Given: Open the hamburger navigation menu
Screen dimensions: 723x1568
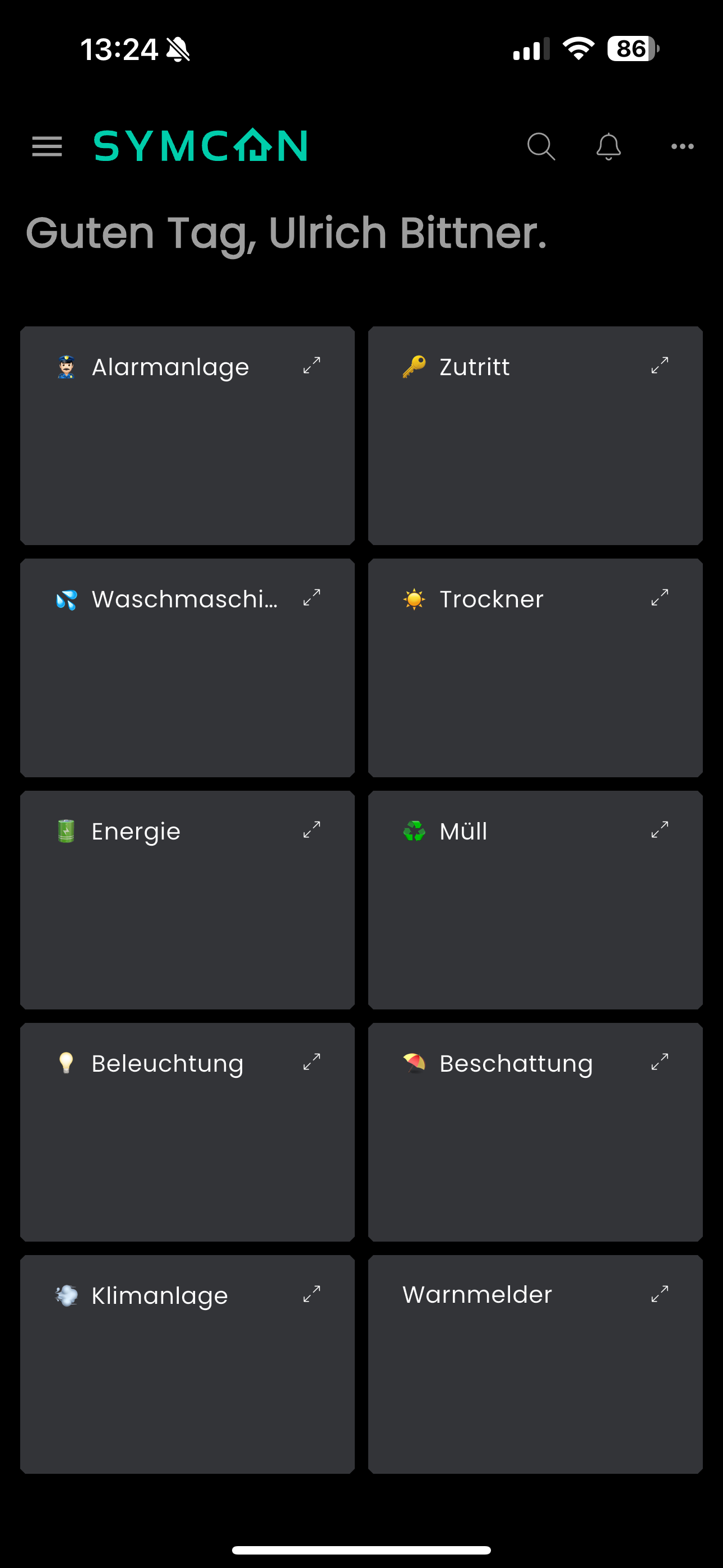Looking at the screenshot, I should coord(47,147).
